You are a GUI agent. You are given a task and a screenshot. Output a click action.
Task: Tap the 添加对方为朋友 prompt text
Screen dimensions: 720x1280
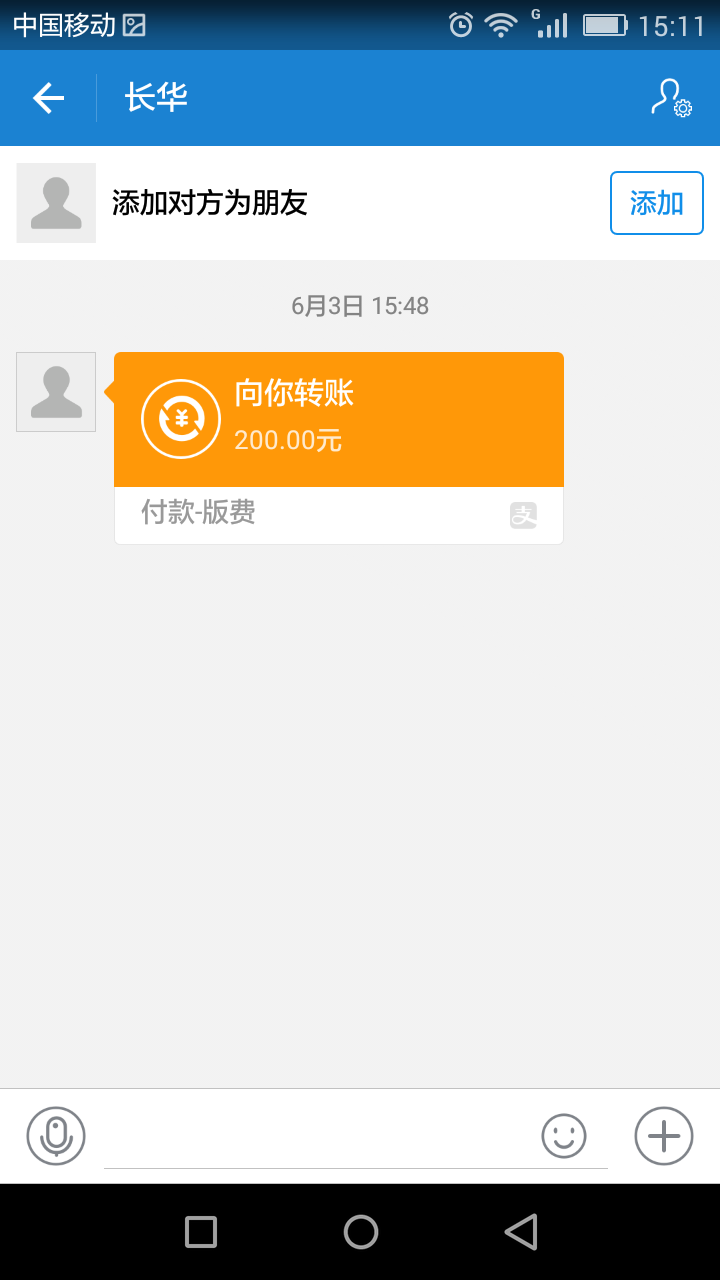click(x=212, y=203)
